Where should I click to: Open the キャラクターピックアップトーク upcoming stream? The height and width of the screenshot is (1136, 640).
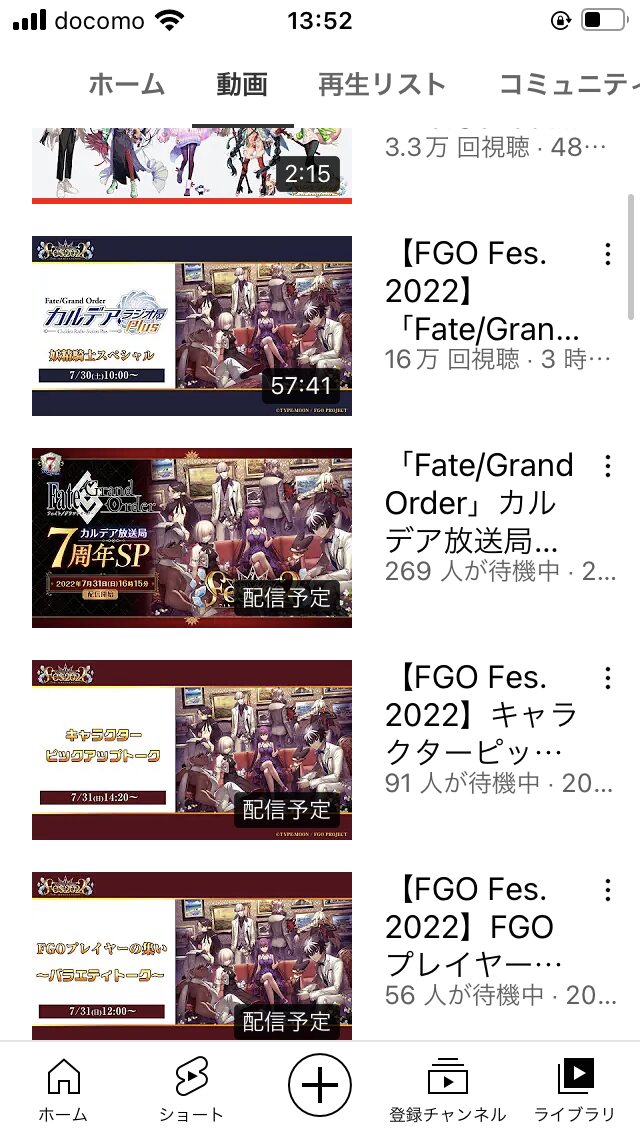(x=192, y=750)
